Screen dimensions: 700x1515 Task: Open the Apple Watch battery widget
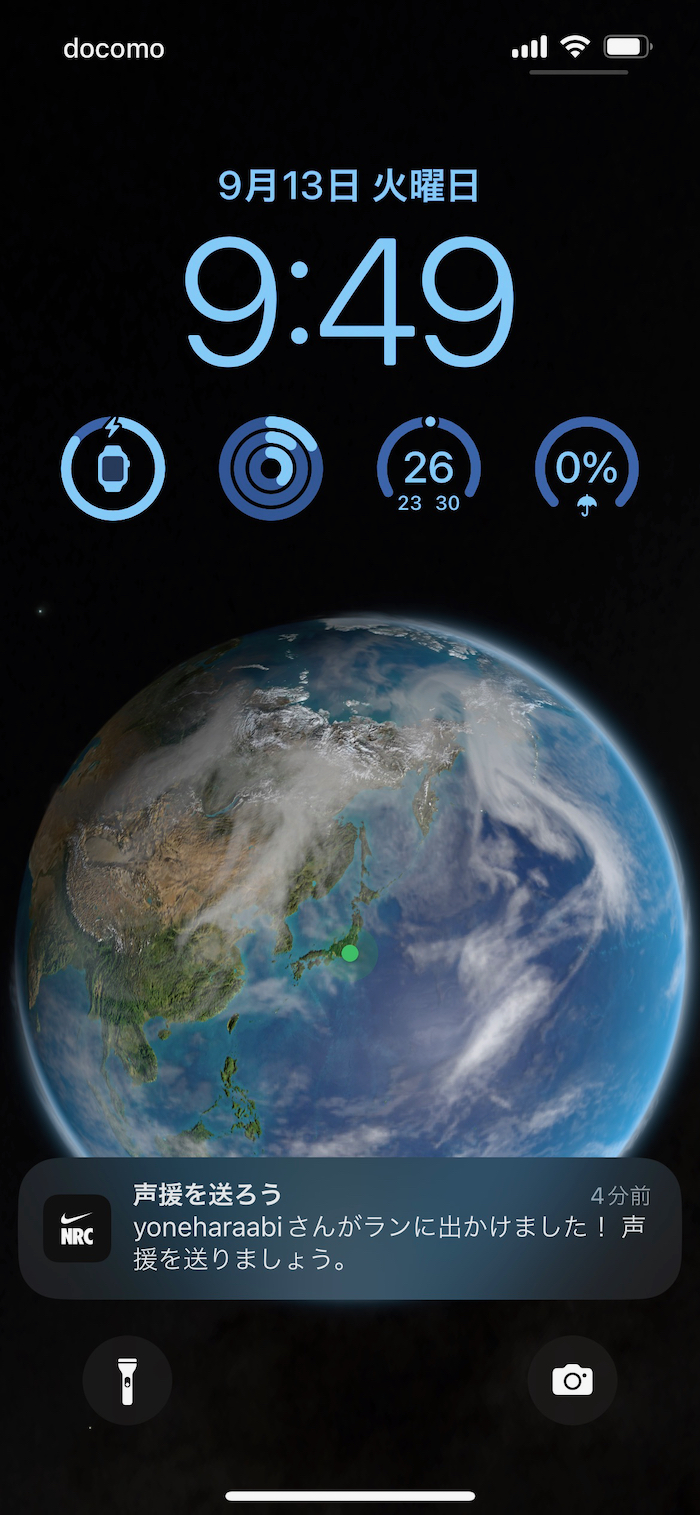tap(113, 468)
